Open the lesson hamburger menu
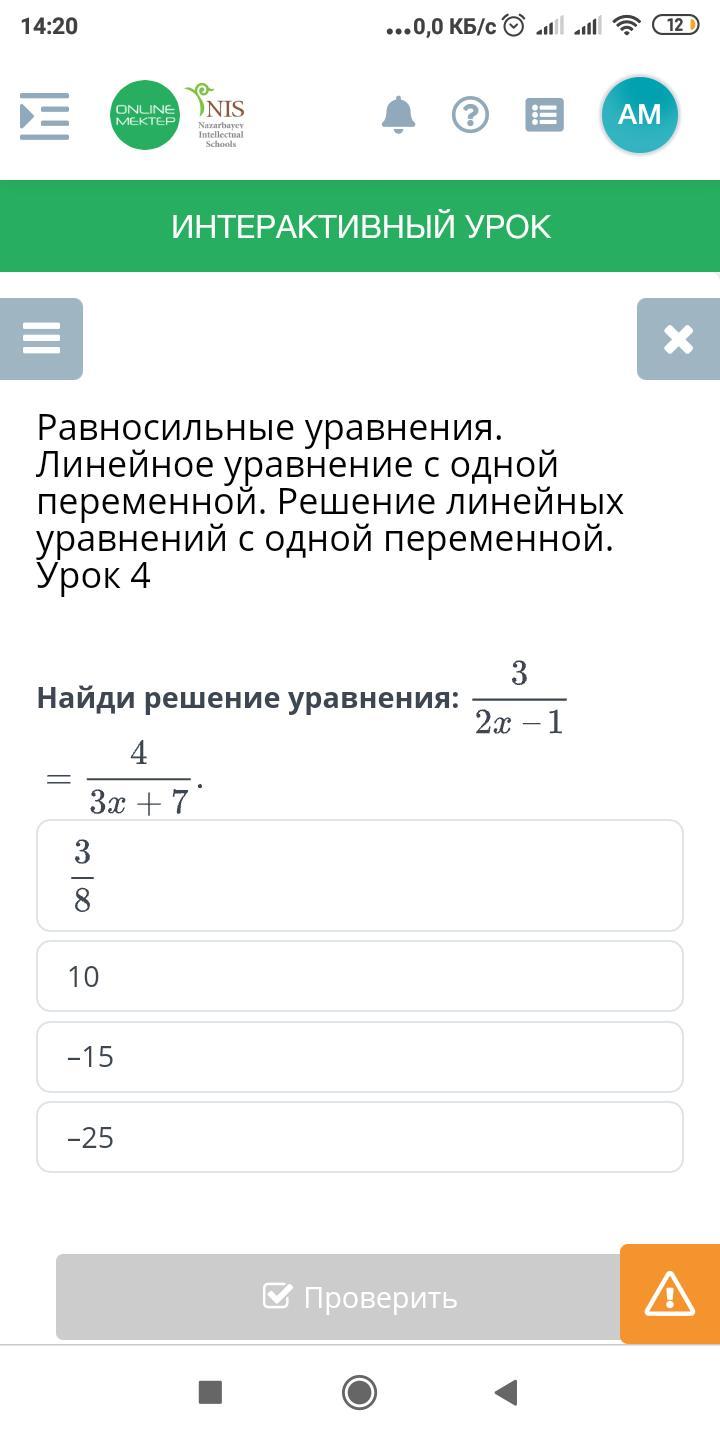 pos(41,339)
